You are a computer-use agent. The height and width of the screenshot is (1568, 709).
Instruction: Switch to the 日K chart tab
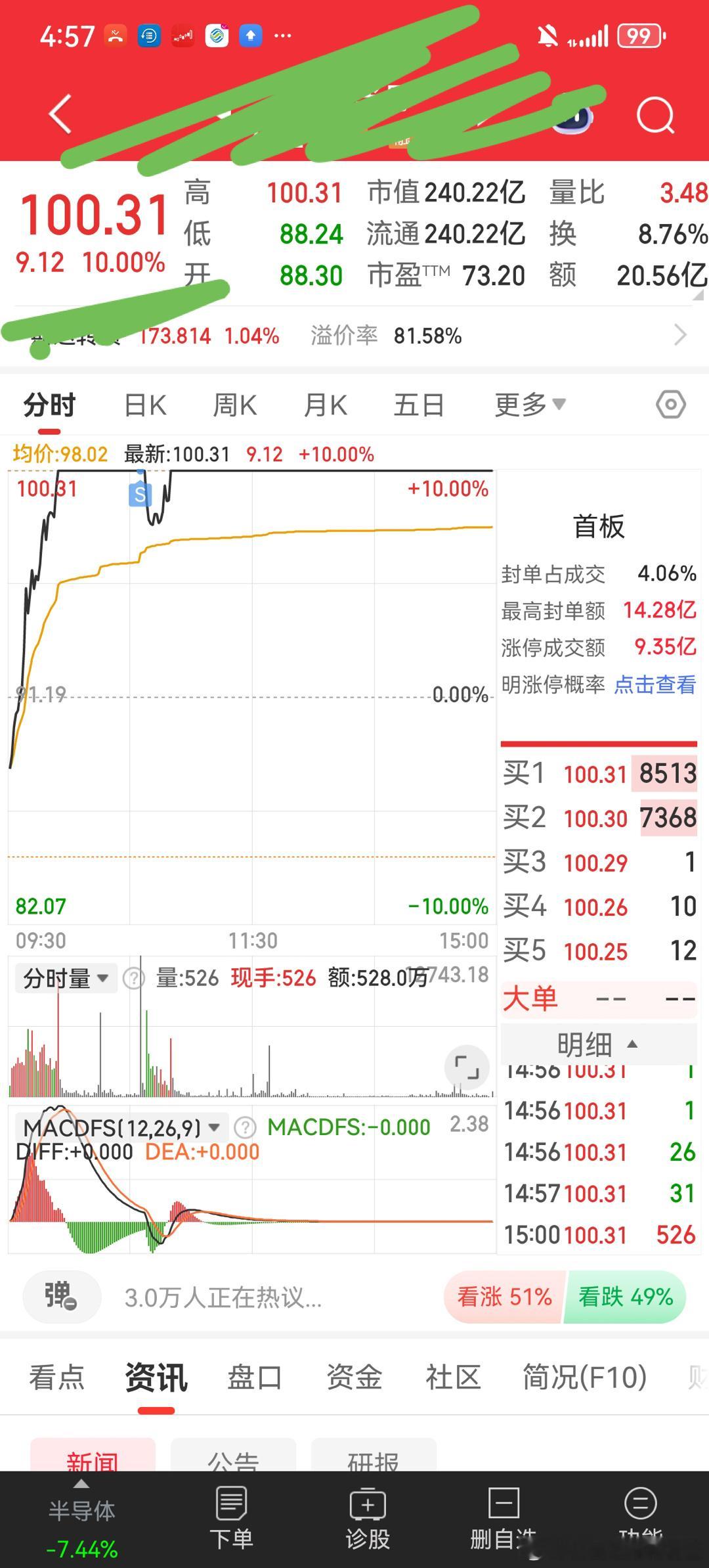coord(146,405)
